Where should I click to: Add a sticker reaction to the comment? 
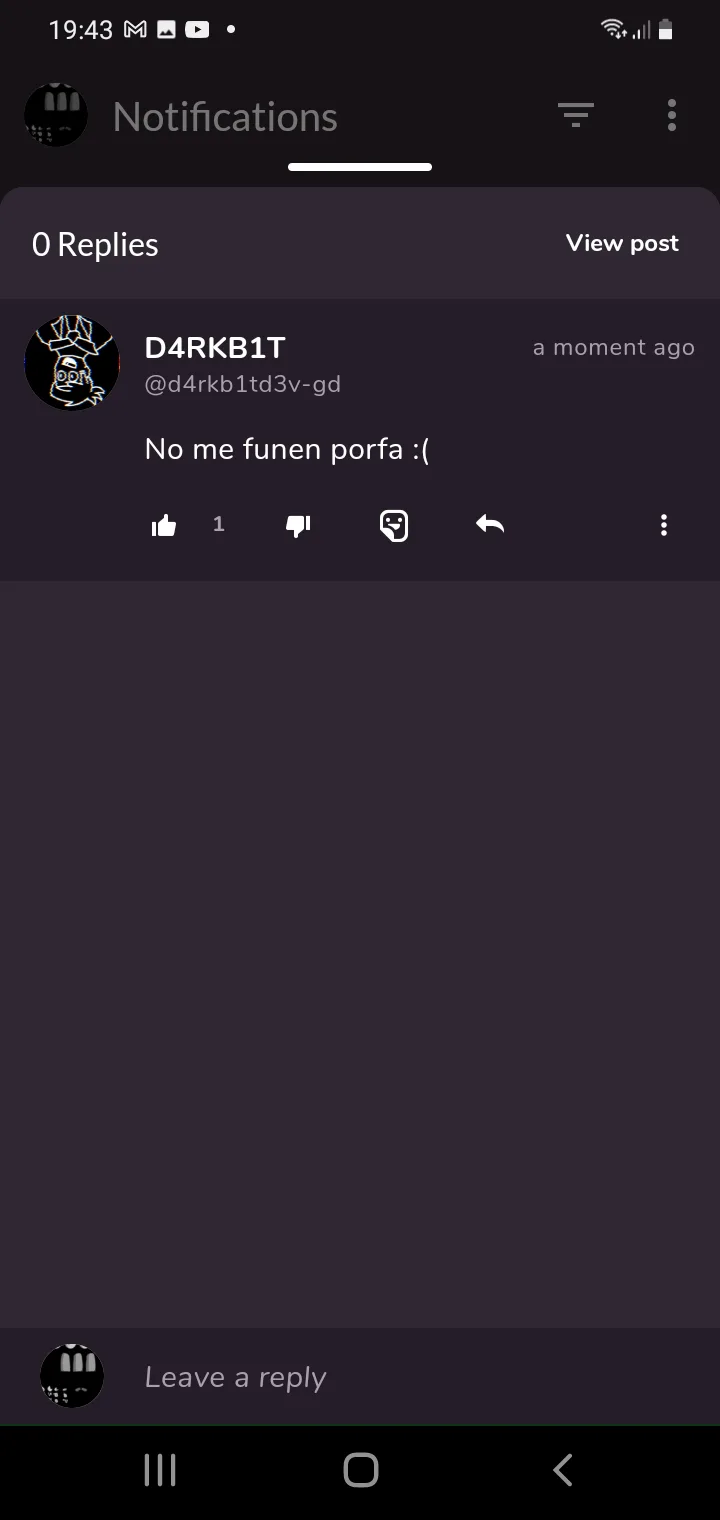click(394, 525)
